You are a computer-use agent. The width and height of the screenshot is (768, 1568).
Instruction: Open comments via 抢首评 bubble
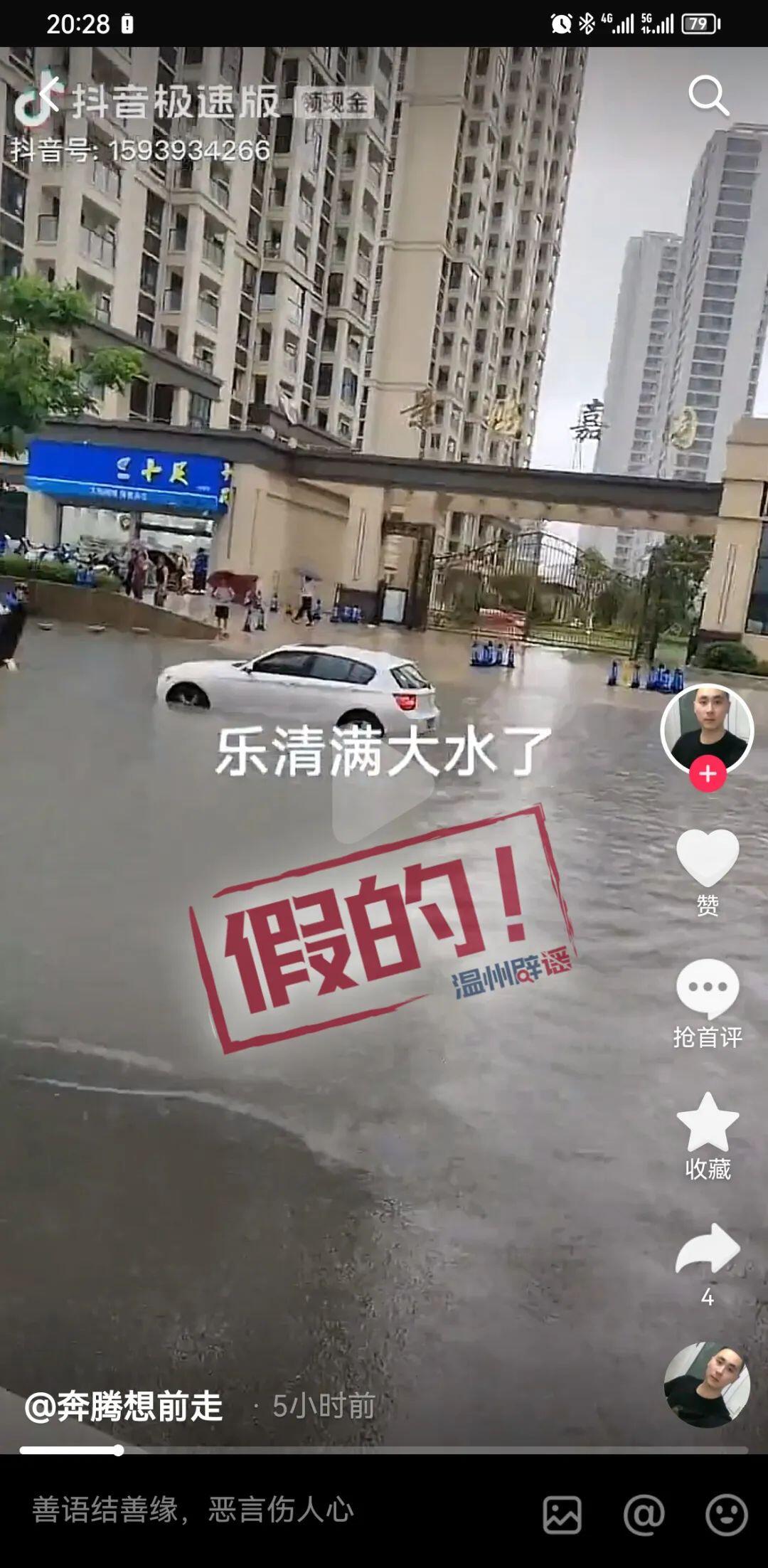click(x=708, y=989)
